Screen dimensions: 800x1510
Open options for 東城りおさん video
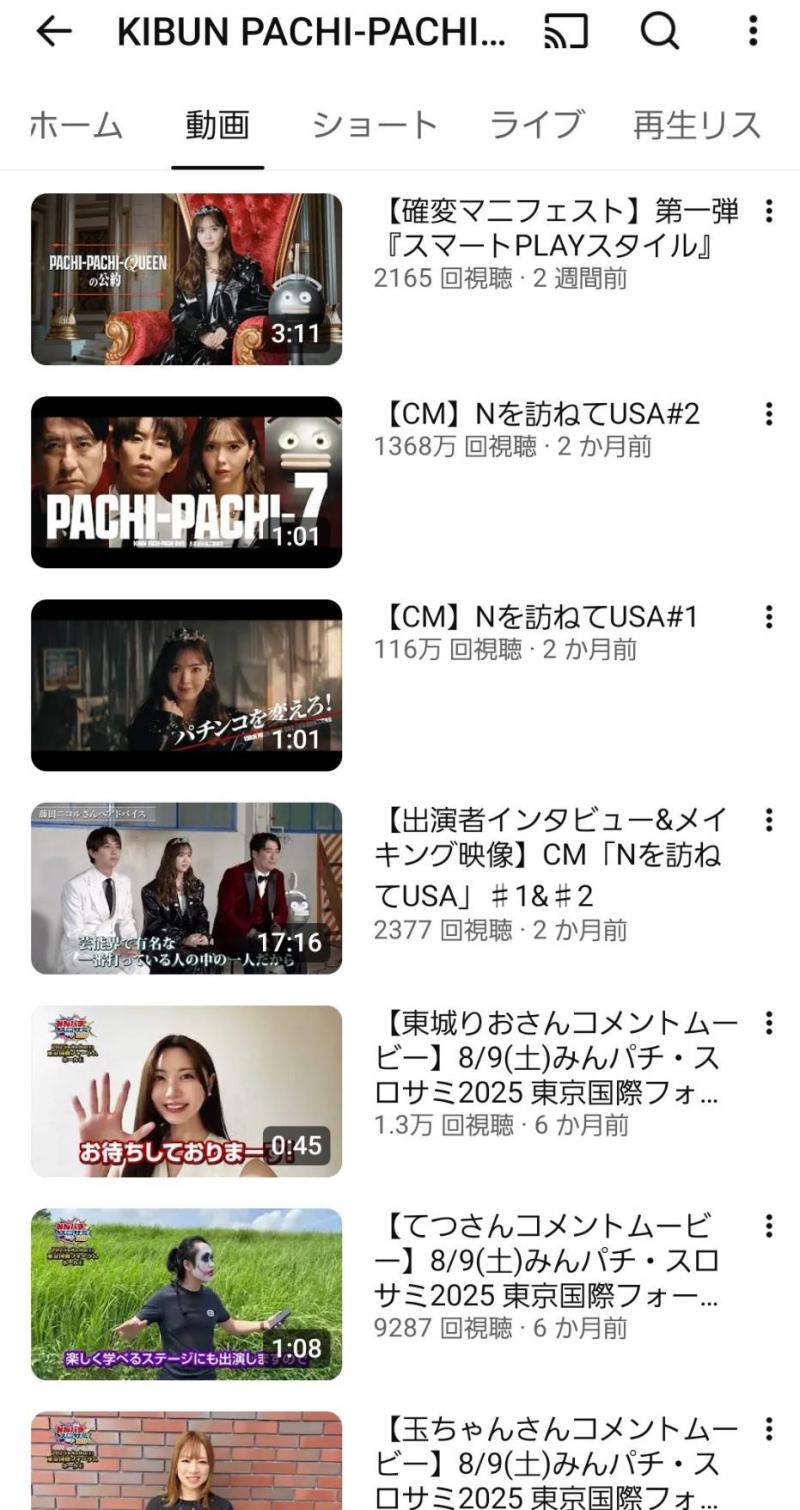point(768,1023)
